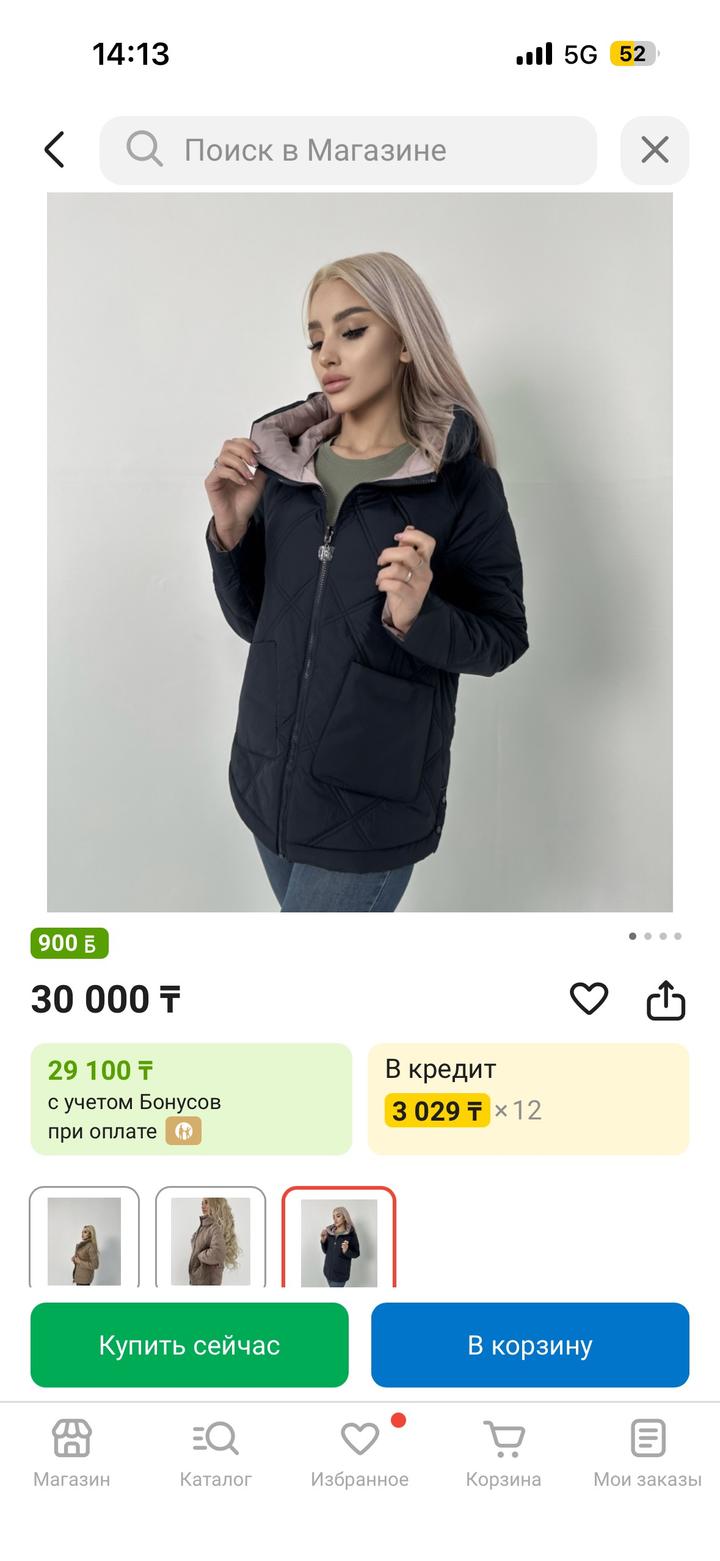720x1561 pixels.
Task: Select the first beige jacket color thumbnail
Action: click(x=84, y=1238)
